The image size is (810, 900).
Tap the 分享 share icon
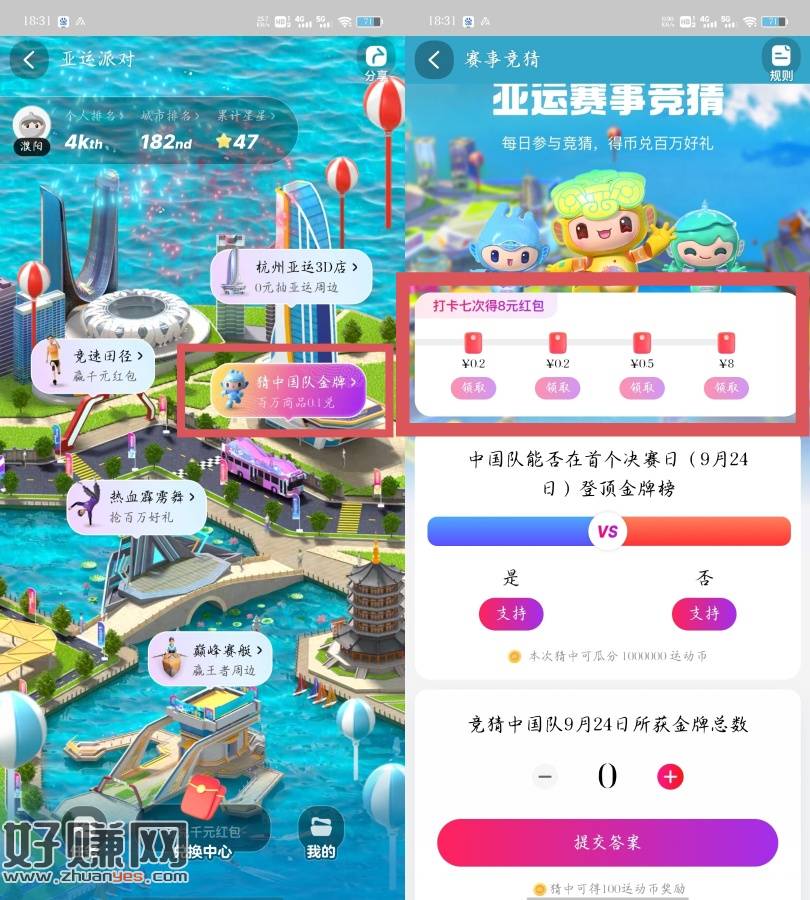pos(376,61)
